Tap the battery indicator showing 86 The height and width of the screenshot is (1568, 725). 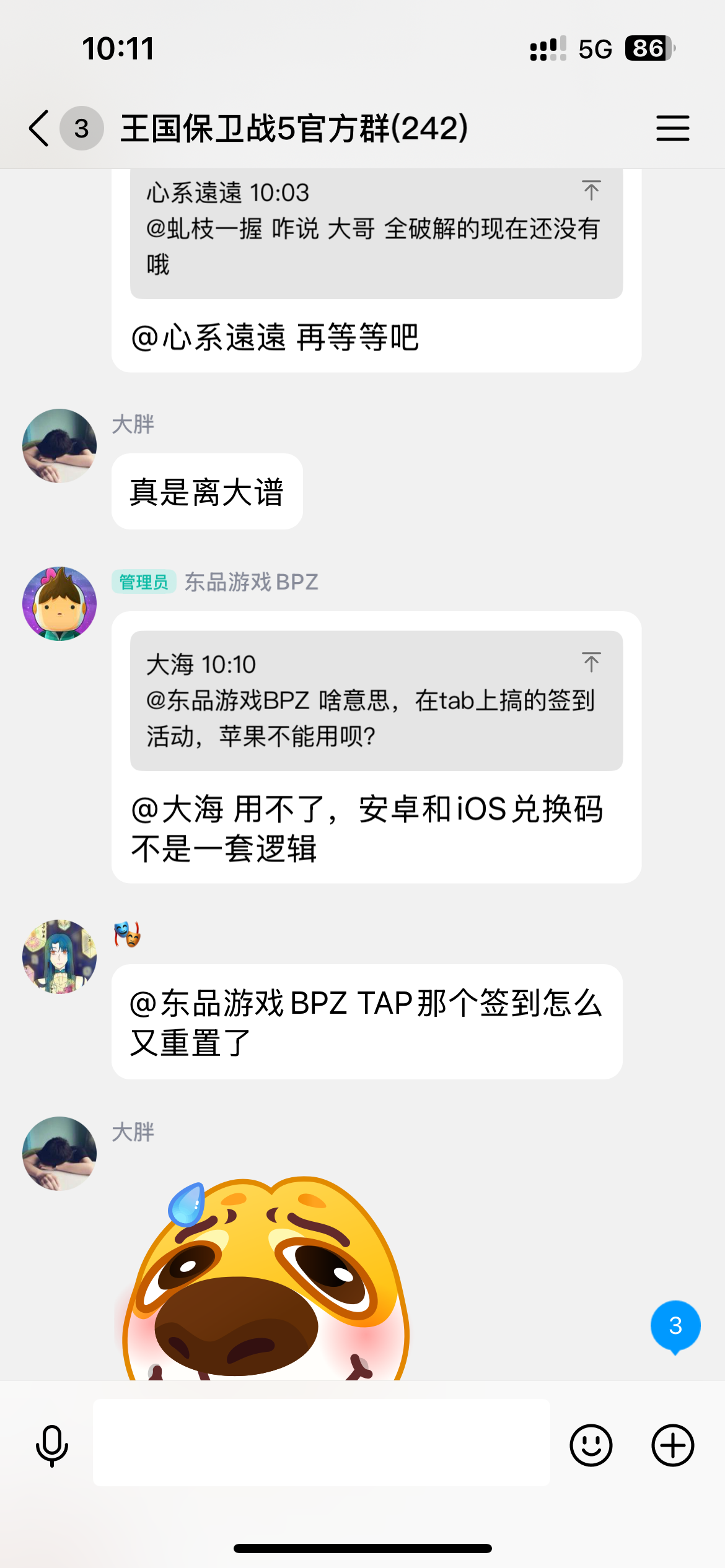[649, 49]
